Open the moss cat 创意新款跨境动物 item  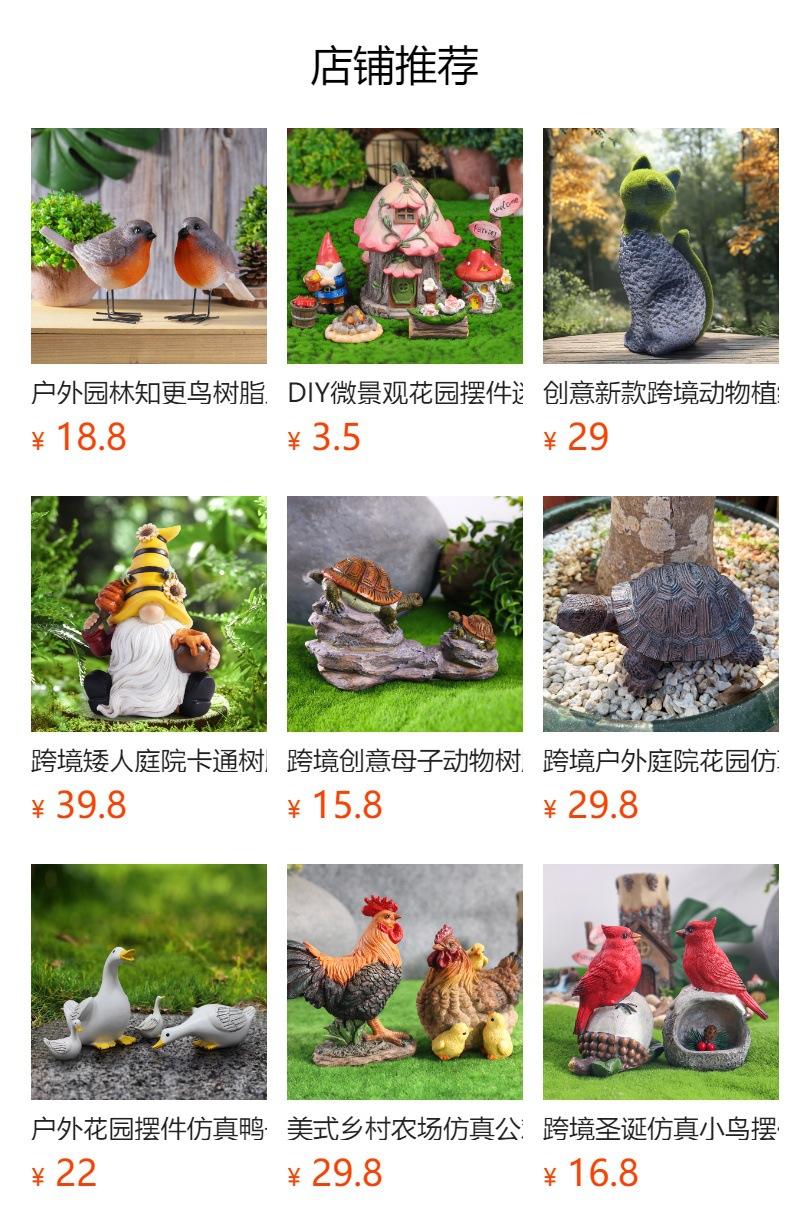coord(661,292)
